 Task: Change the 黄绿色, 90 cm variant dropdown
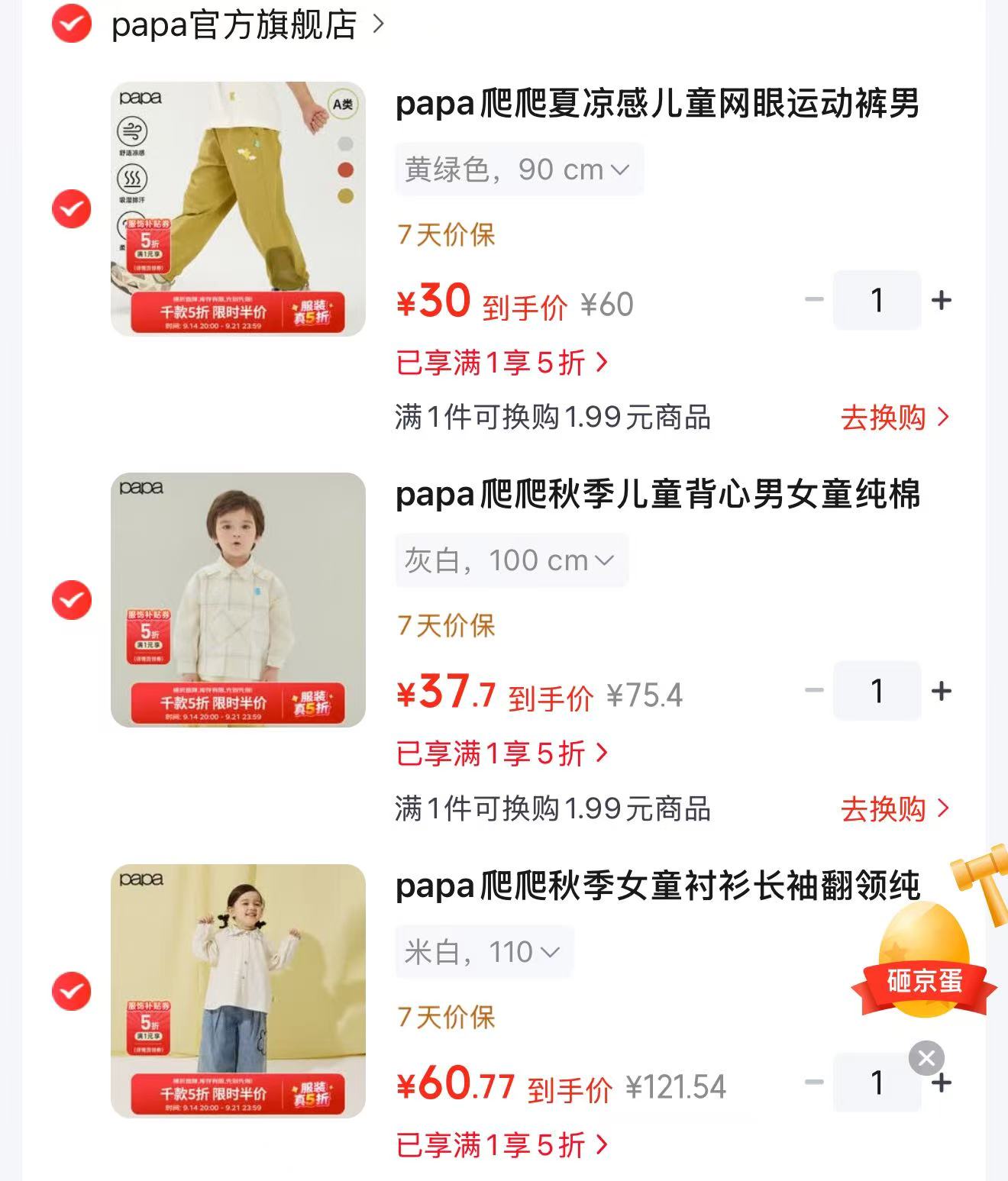click(519, 169)
